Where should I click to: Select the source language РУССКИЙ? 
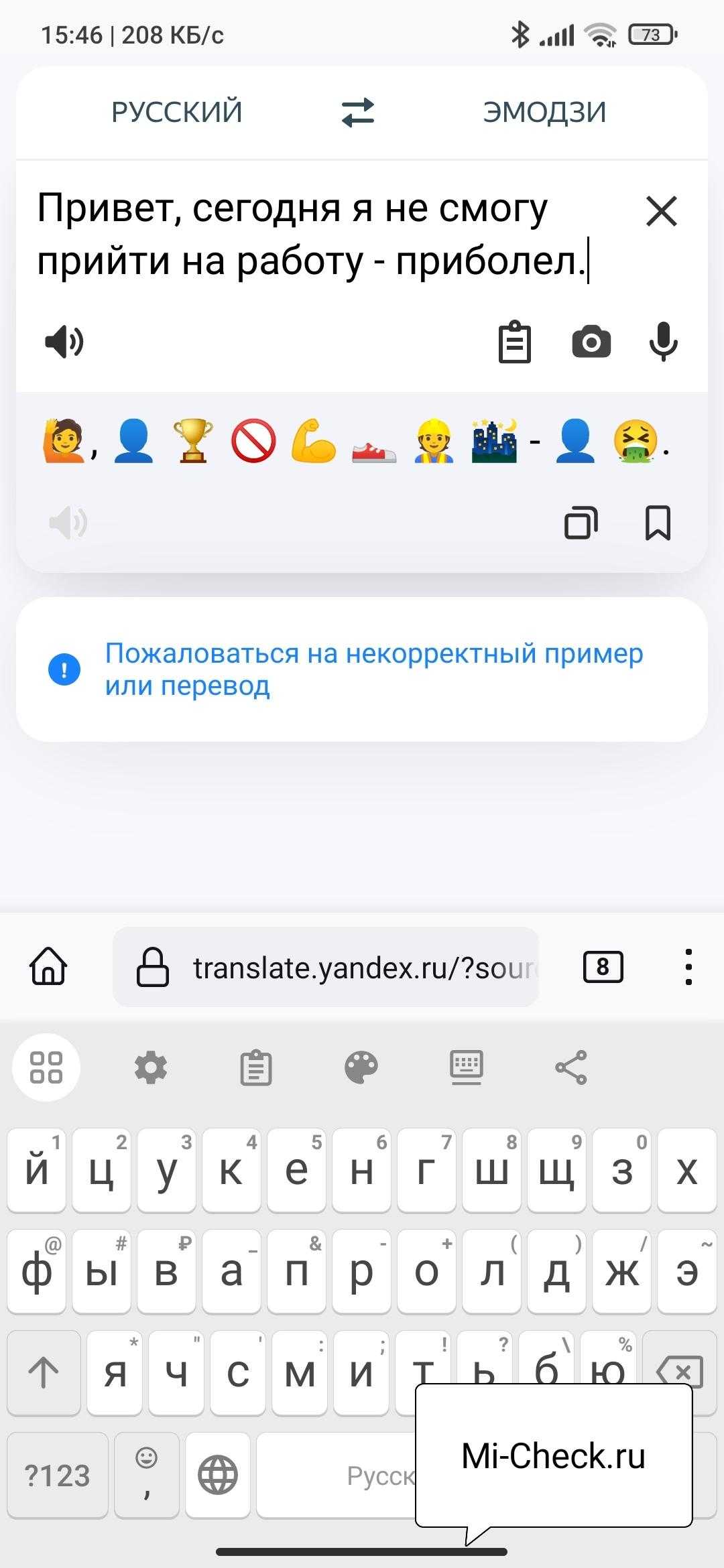pyautogui.click(x=176, y=112)
